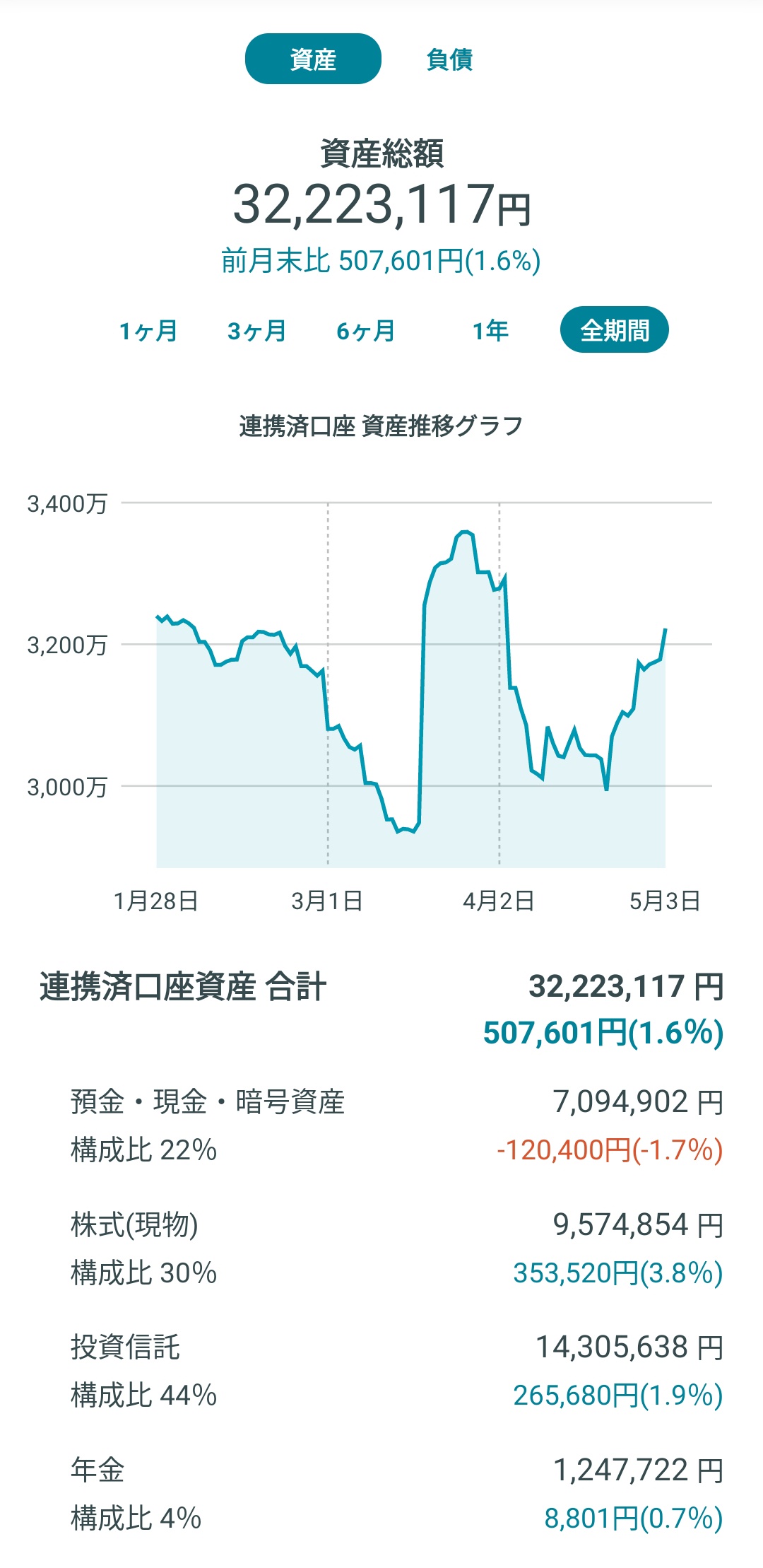This screenshot has width=763, height=1568.
Task: Select the 全期間 range button
Action: pyautogui.click(x=614, y=330)
